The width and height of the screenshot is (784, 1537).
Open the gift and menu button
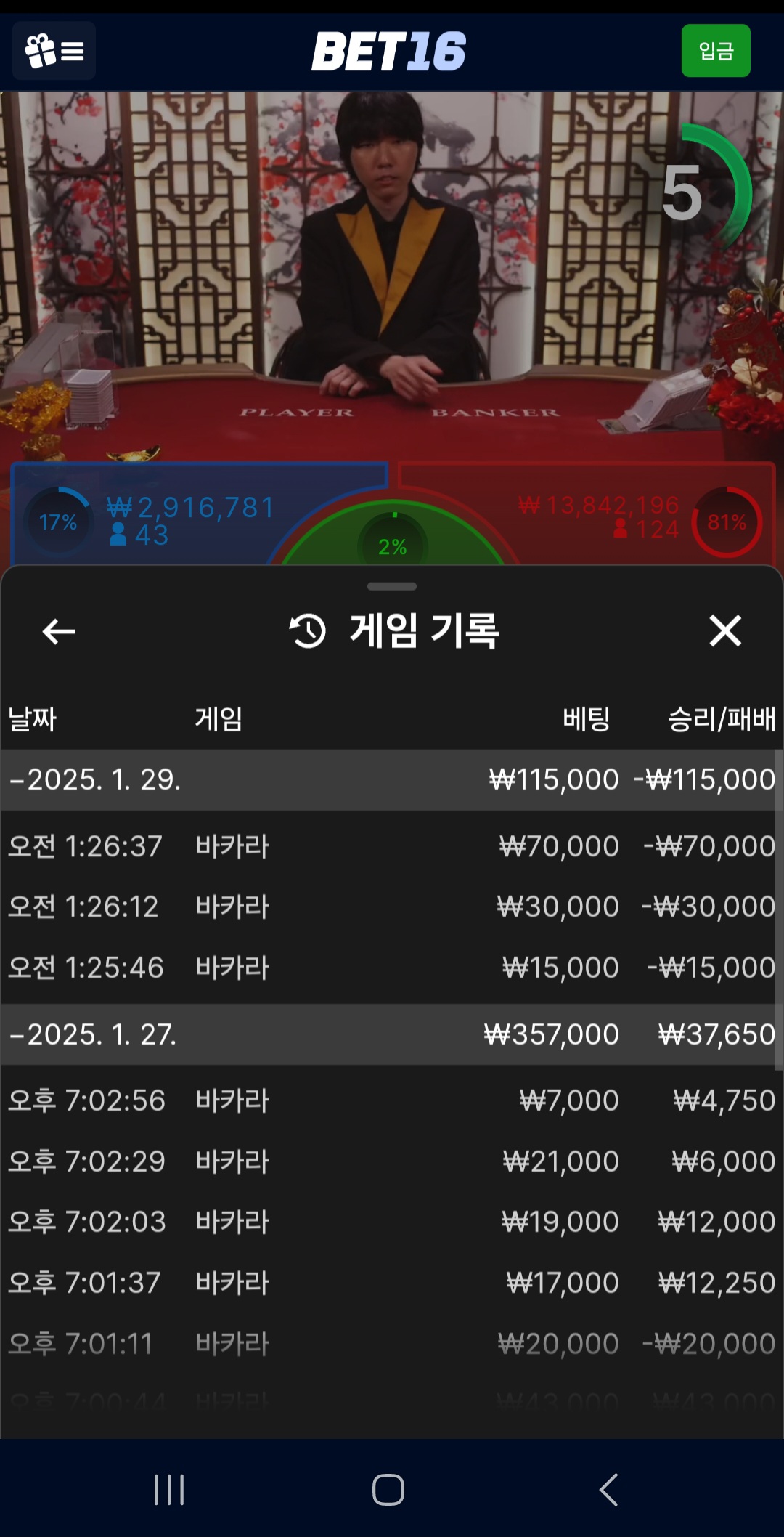point(54,51)
